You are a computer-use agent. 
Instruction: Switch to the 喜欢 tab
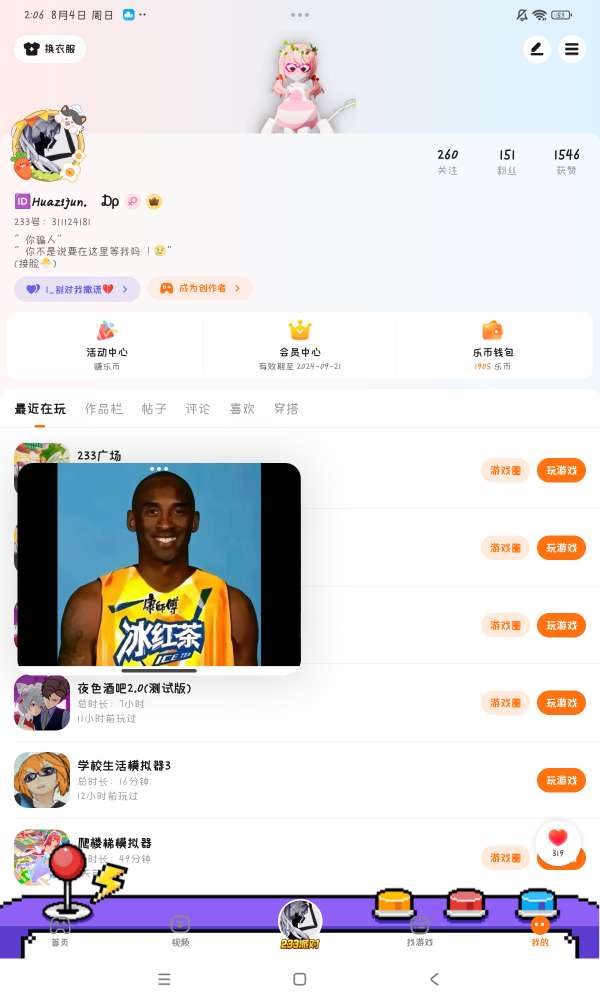(x=242, y=409)
